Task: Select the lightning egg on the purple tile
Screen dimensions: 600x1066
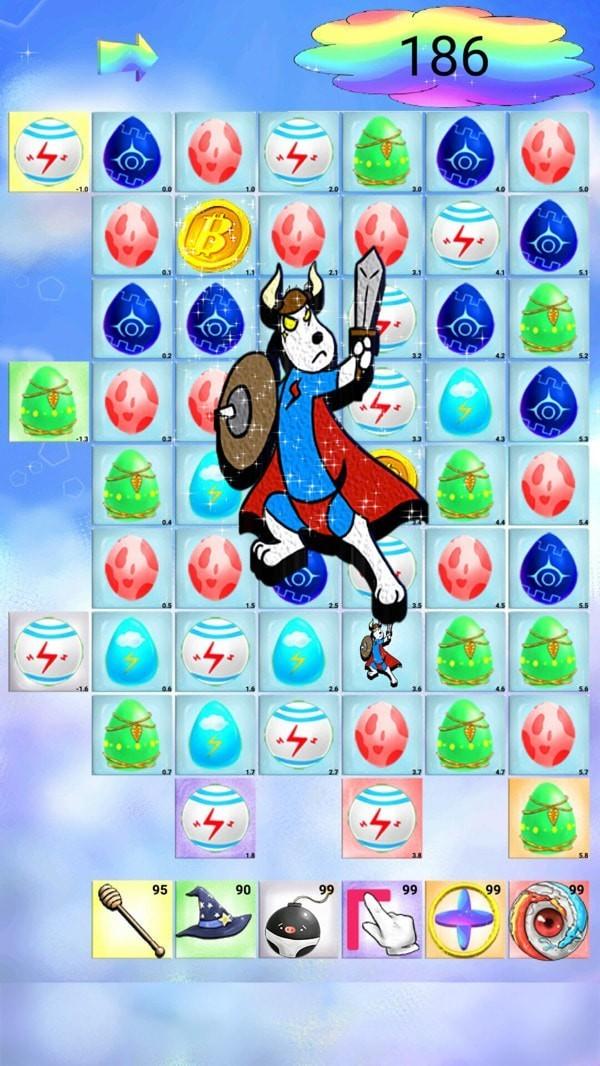Action: click(215, 818)
